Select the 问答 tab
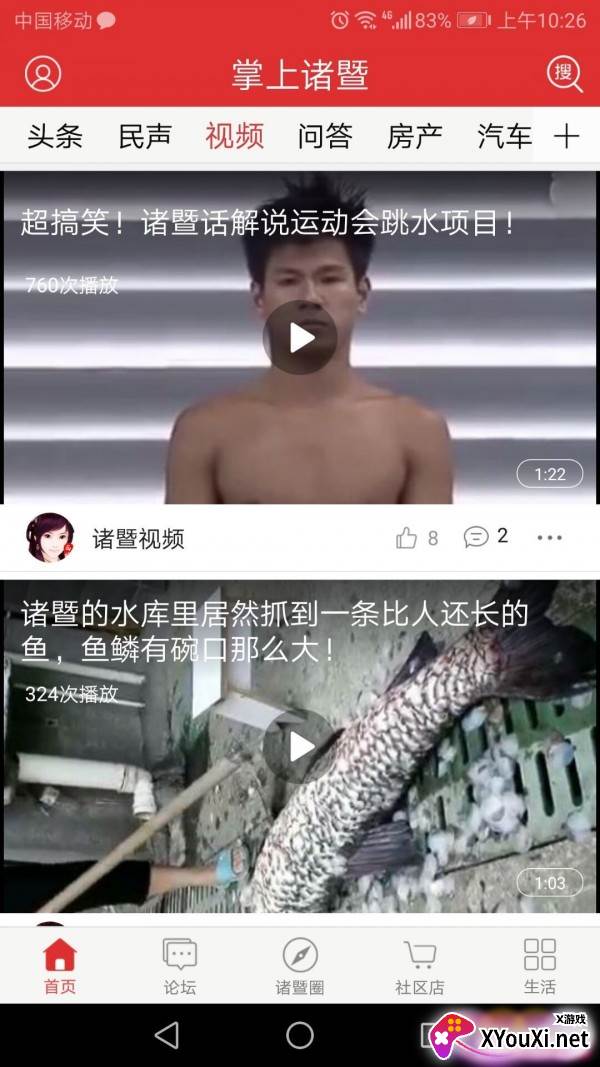This screenshot has width=600, height=1067. pyautogui.click(x=325, y=136)
